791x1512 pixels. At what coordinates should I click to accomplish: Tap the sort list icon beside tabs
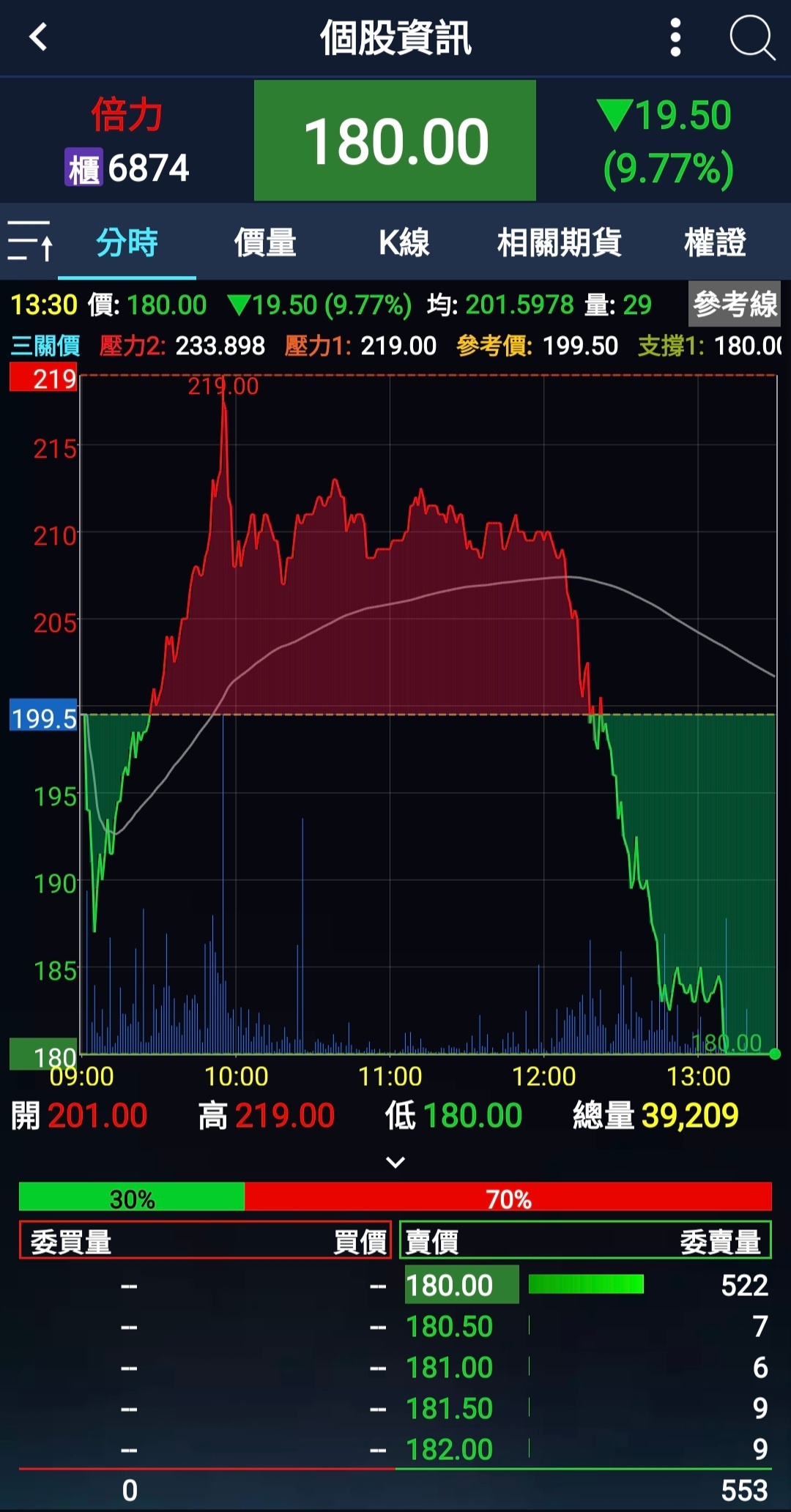[x=29, y=241]
